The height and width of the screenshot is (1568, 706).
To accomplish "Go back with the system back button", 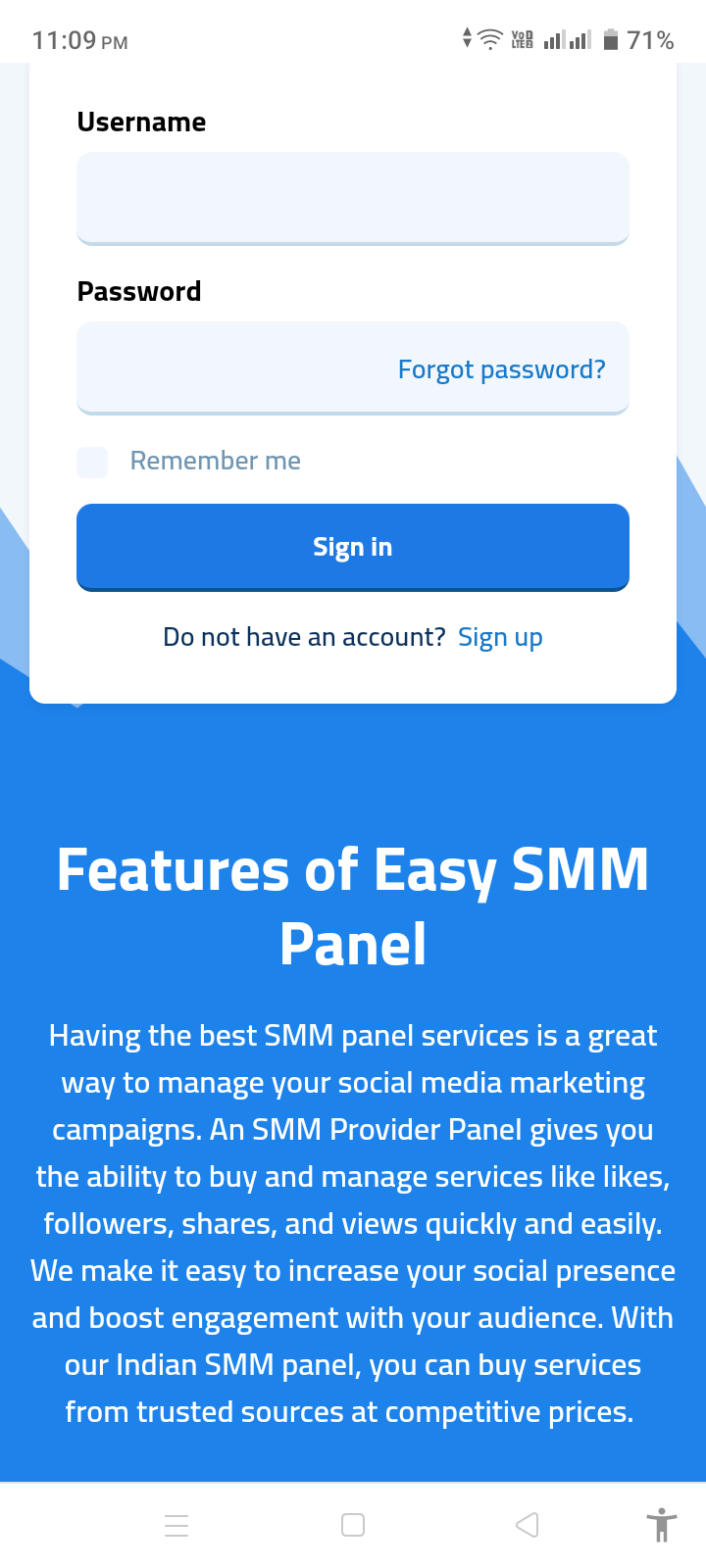I will 528,1525.
